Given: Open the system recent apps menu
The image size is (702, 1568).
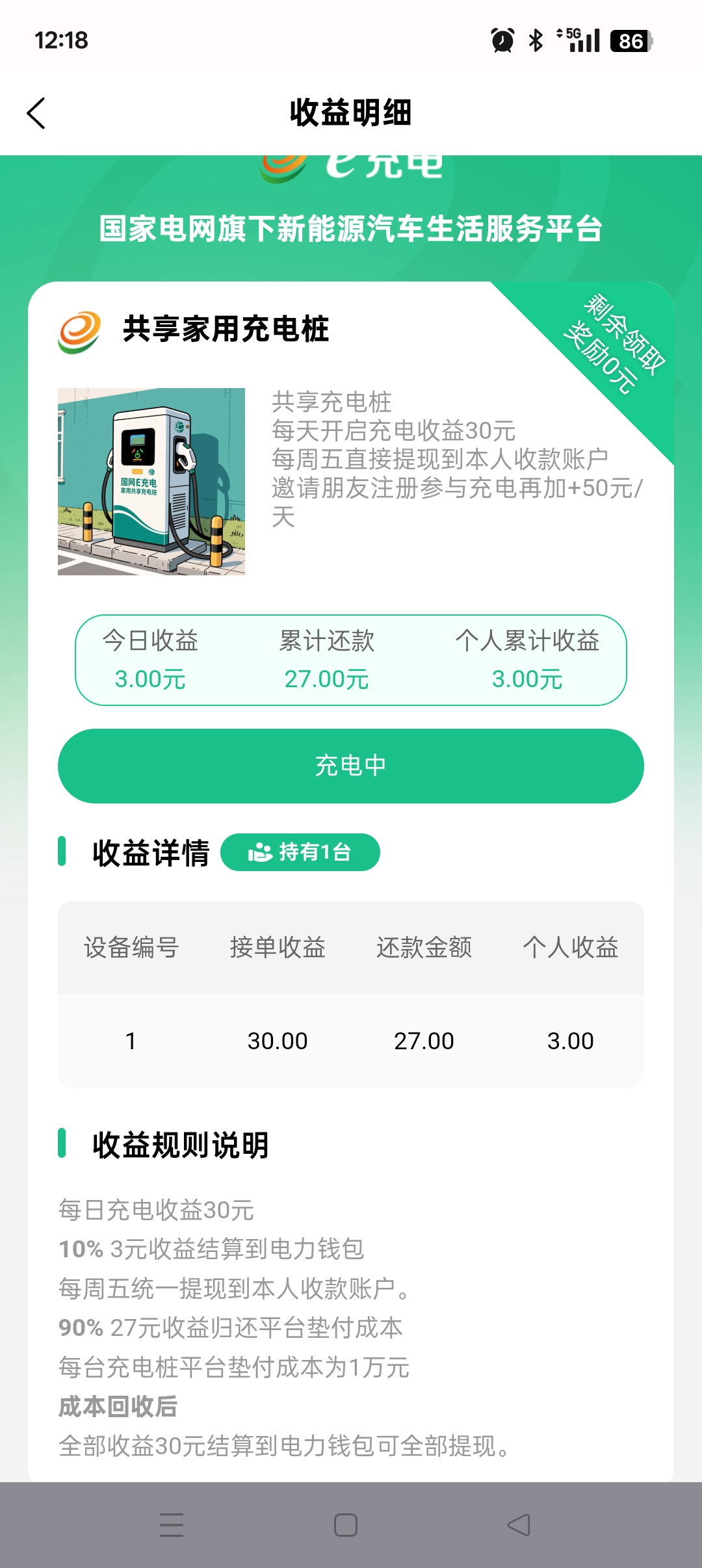Looking at the screenshot, I should (172, 1525).
